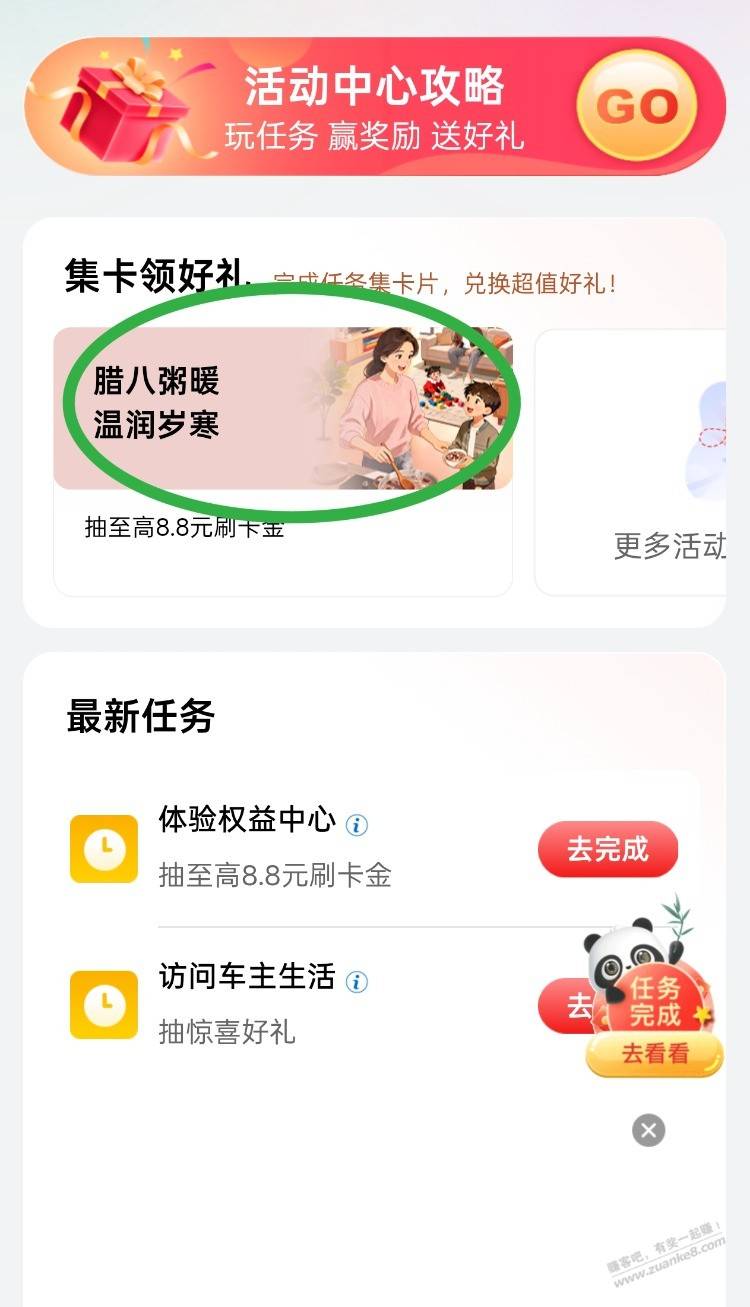Viewport: 750px width, 1307px height.
Task: Tap 去看看 on the panda task popup
Action: (x=655, y=1054)
